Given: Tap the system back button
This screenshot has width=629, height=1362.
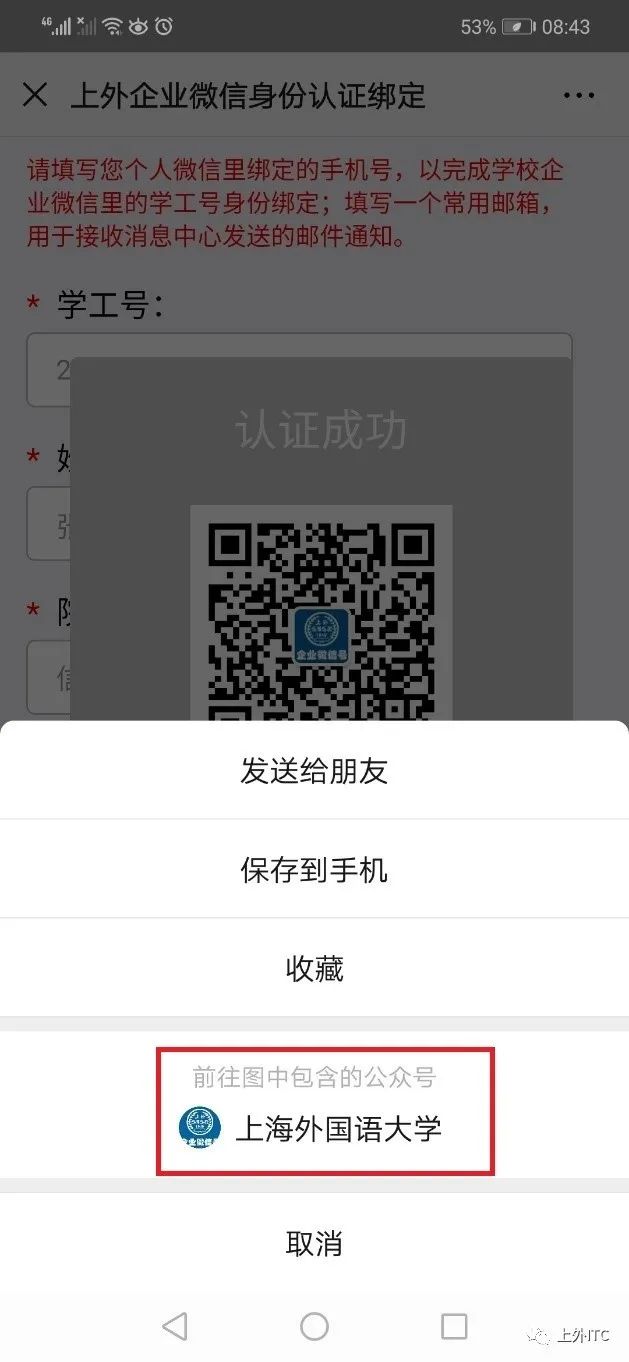Looking at the screenshot, I should pyautogui.click(x=175, y=1326).
